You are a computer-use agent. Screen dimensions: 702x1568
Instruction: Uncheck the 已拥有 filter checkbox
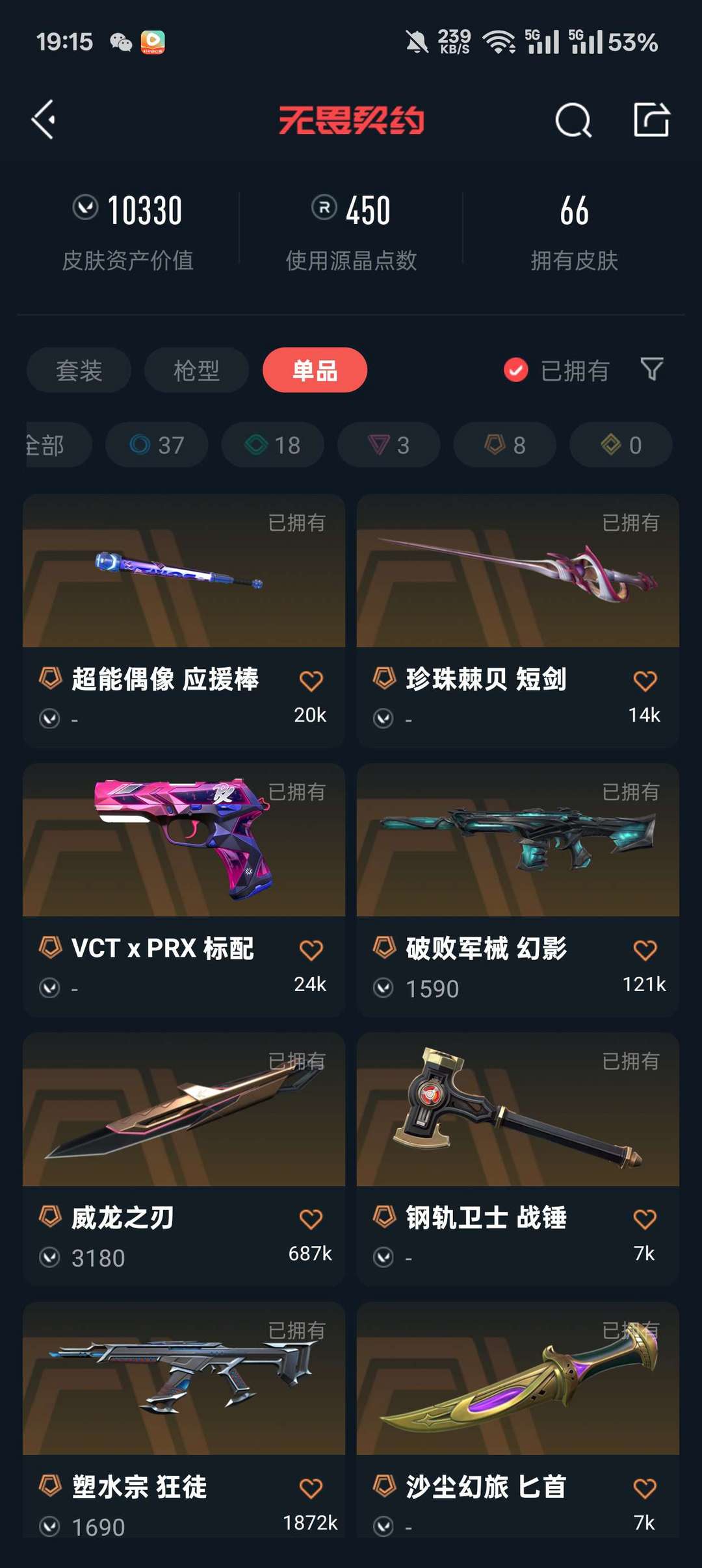pyautogui.click(x=516, y=370)
